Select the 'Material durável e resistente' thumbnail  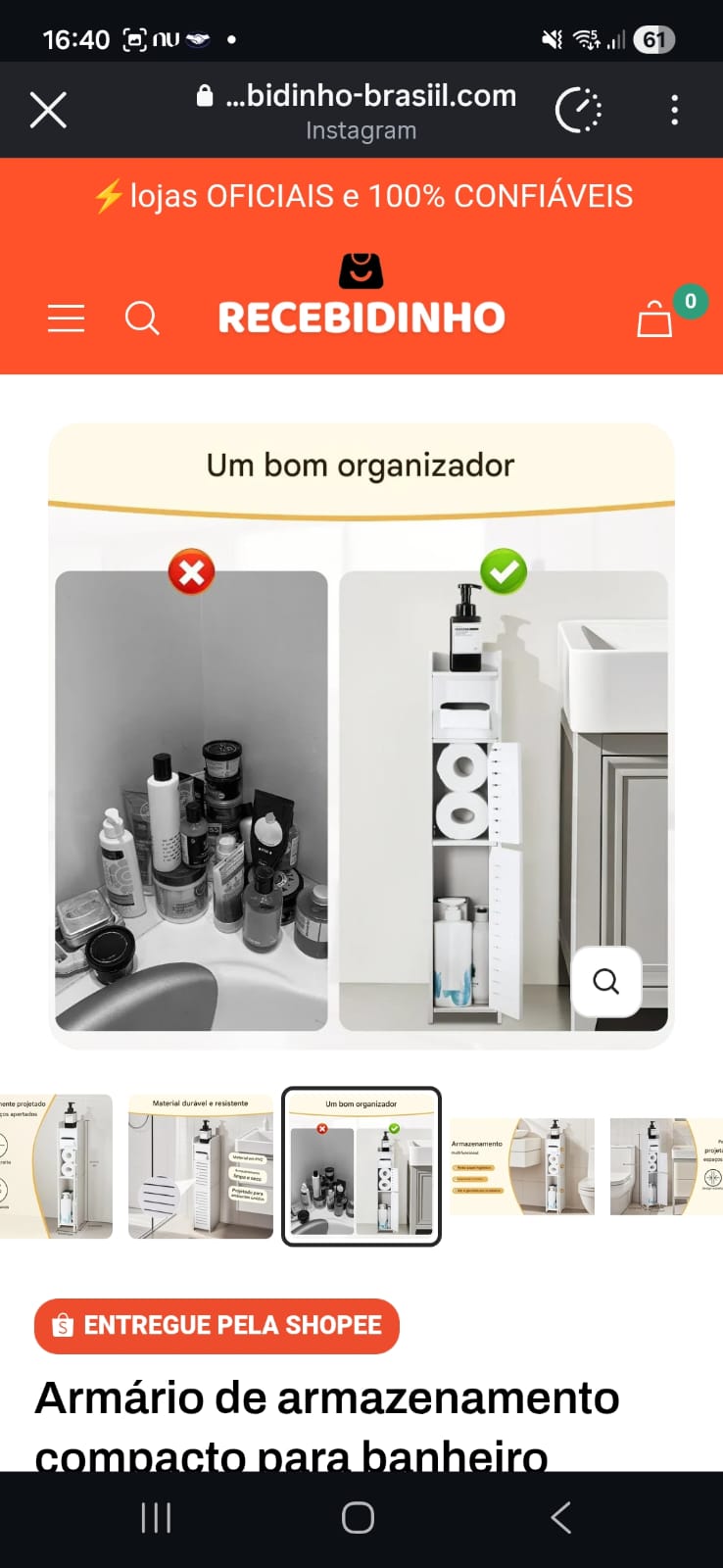click(201, 1166)
